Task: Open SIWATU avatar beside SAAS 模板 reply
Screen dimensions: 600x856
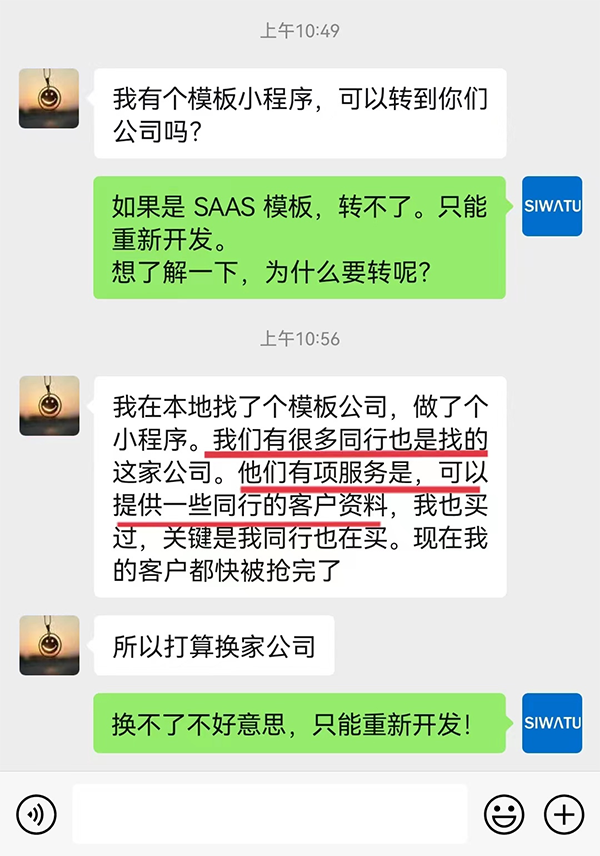Action: 552,206
